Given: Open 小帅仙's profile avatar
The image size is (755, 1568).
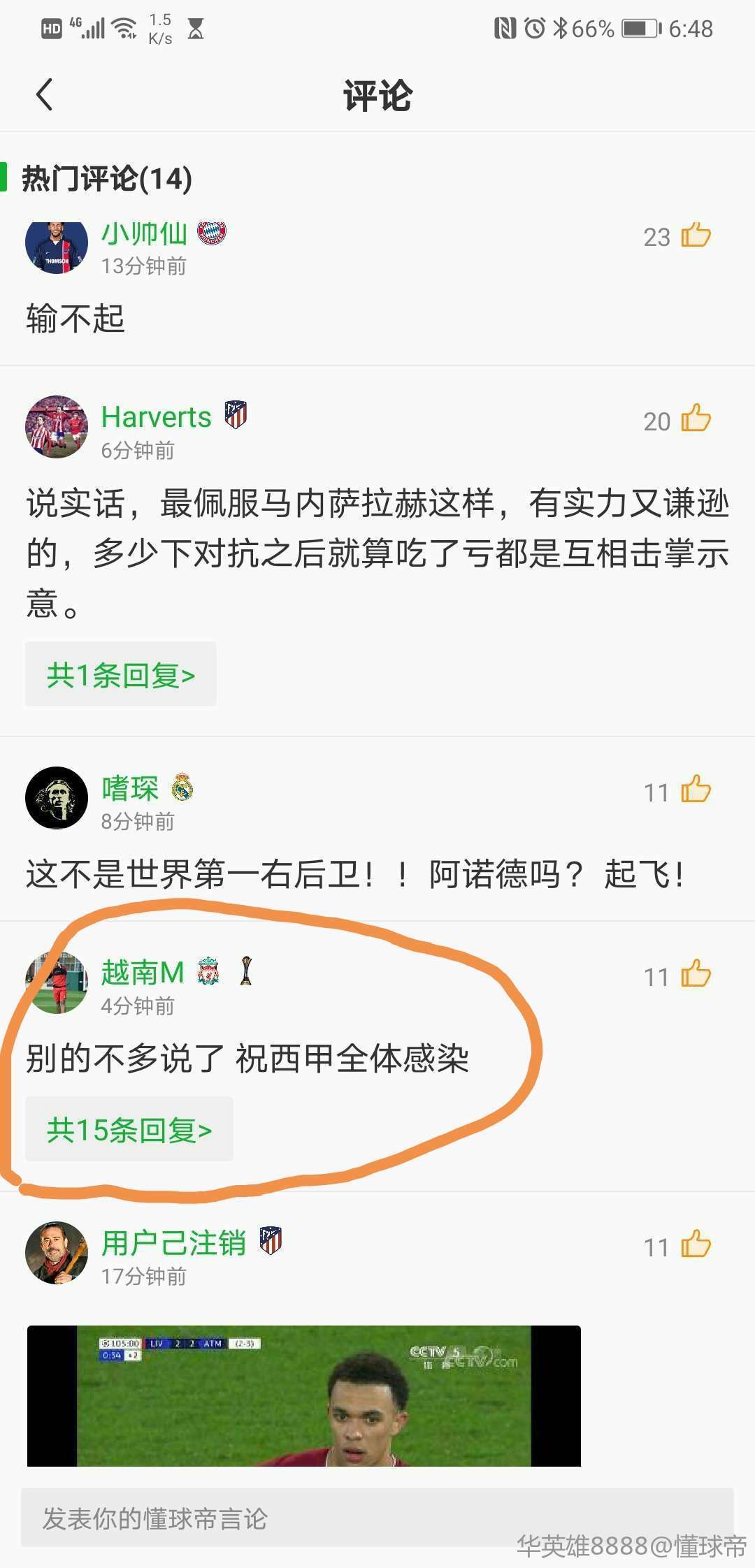Looking at the screenshot, I should point(57,246).
